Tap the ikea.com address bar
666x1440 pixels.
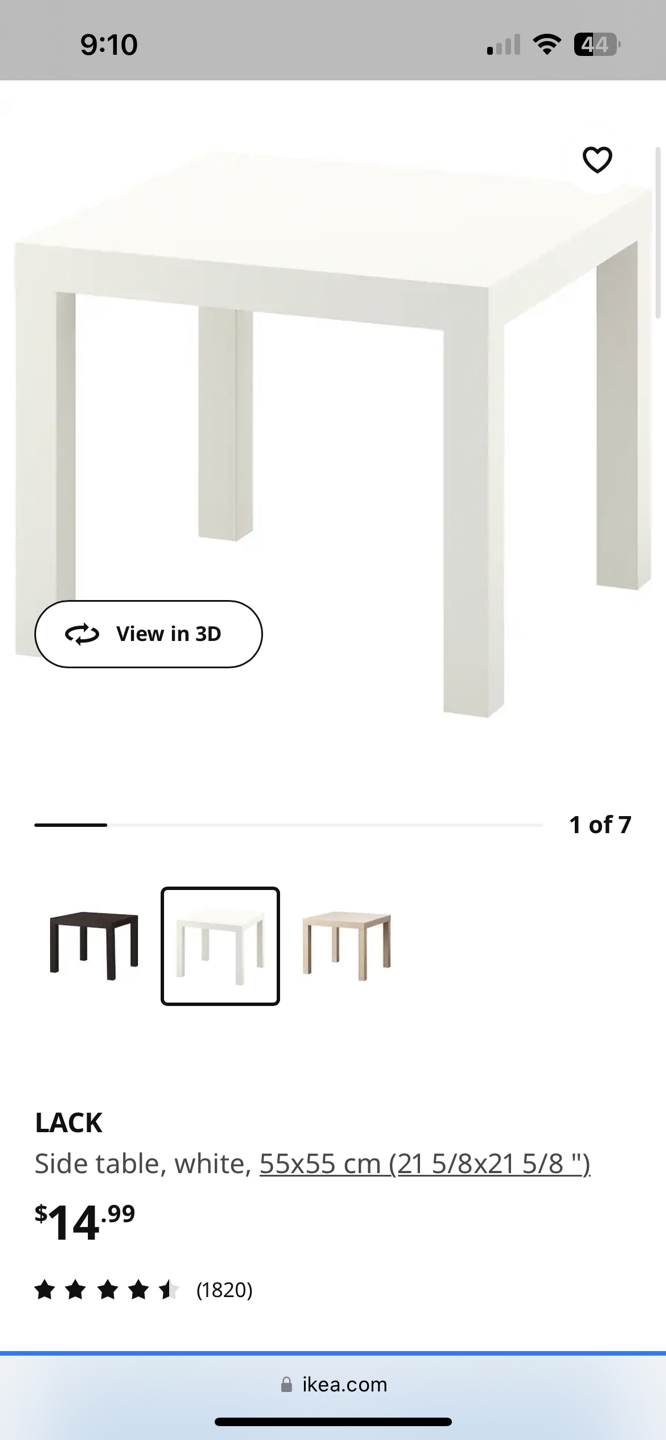coord(333,1385)
